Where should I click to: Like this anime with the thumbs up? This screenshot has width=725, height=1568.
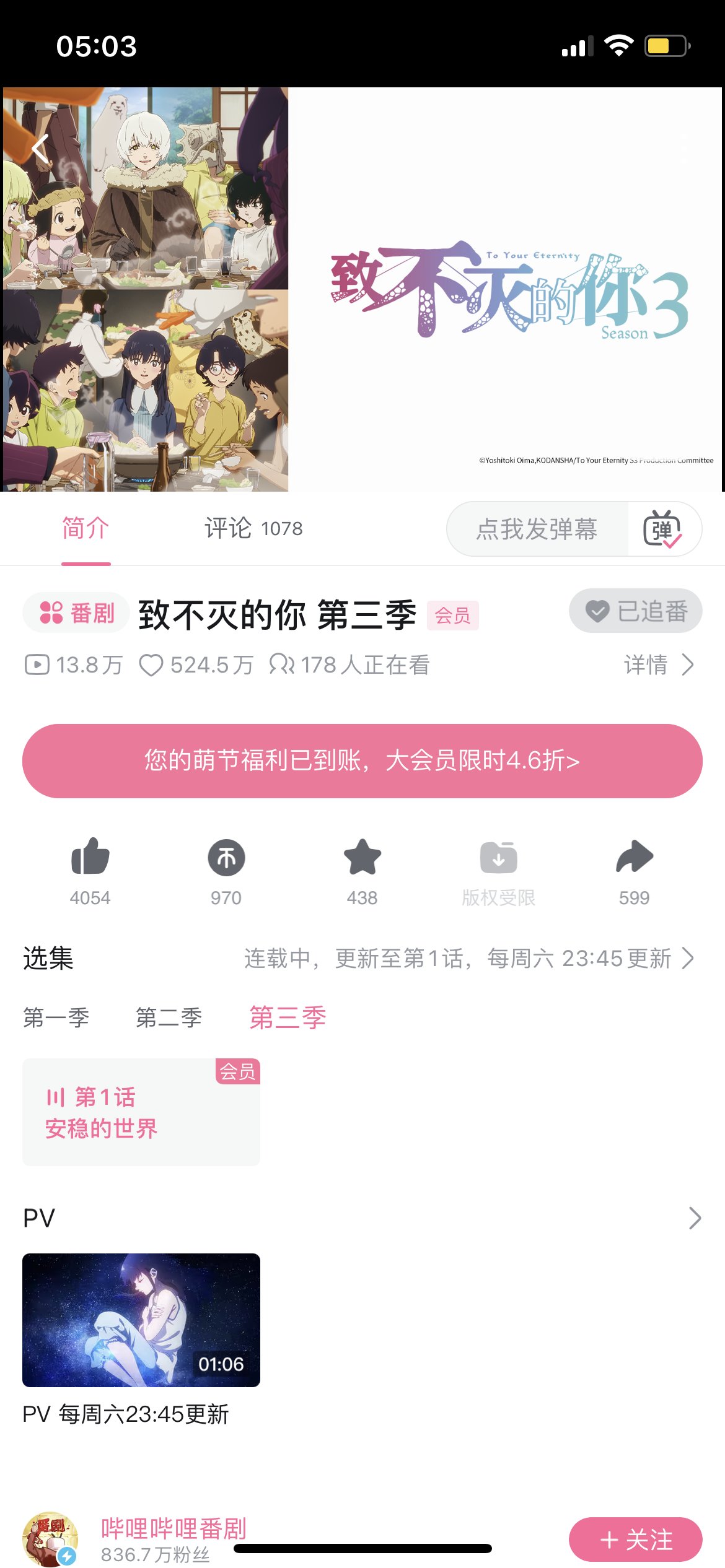click(x=90, y=858)
